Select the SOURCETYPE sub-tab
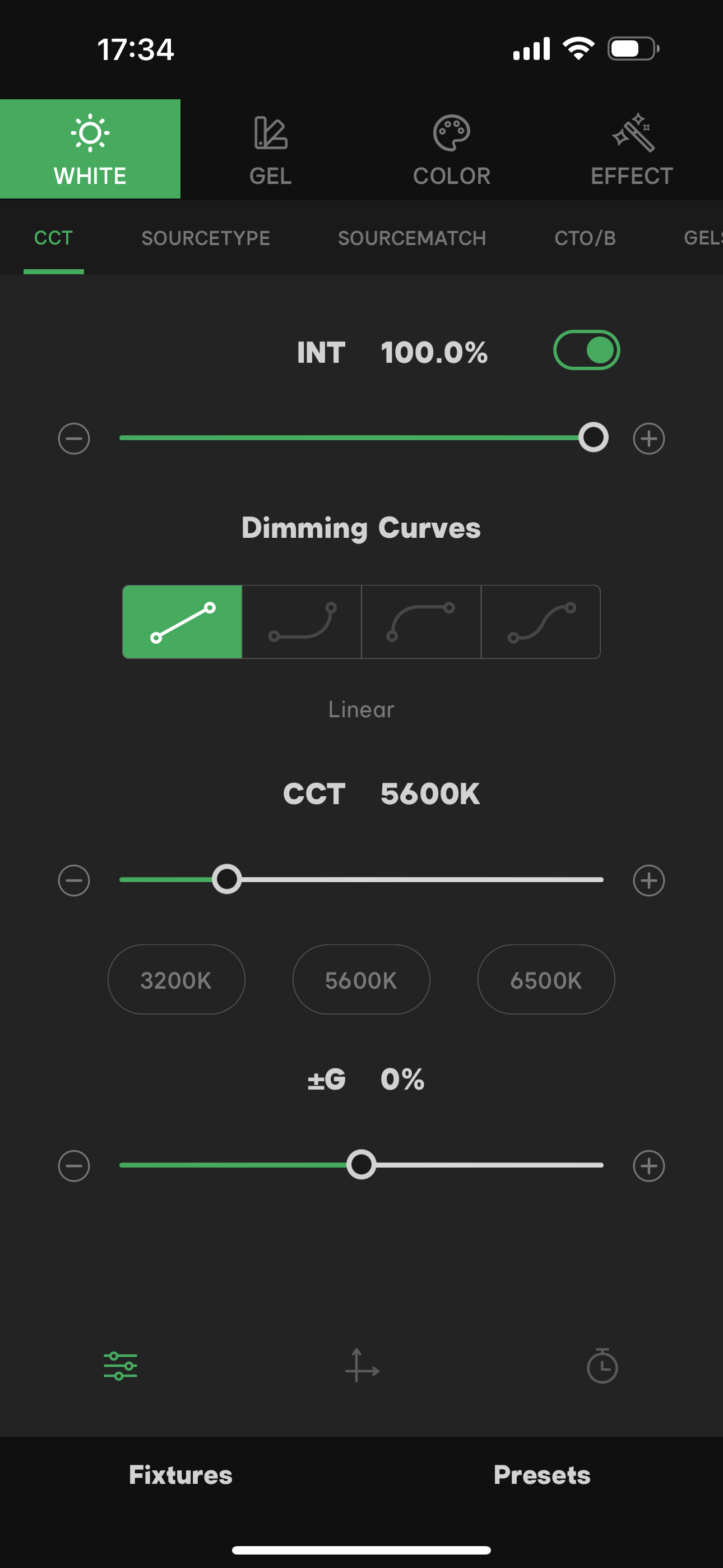 [x=206, y=238]
